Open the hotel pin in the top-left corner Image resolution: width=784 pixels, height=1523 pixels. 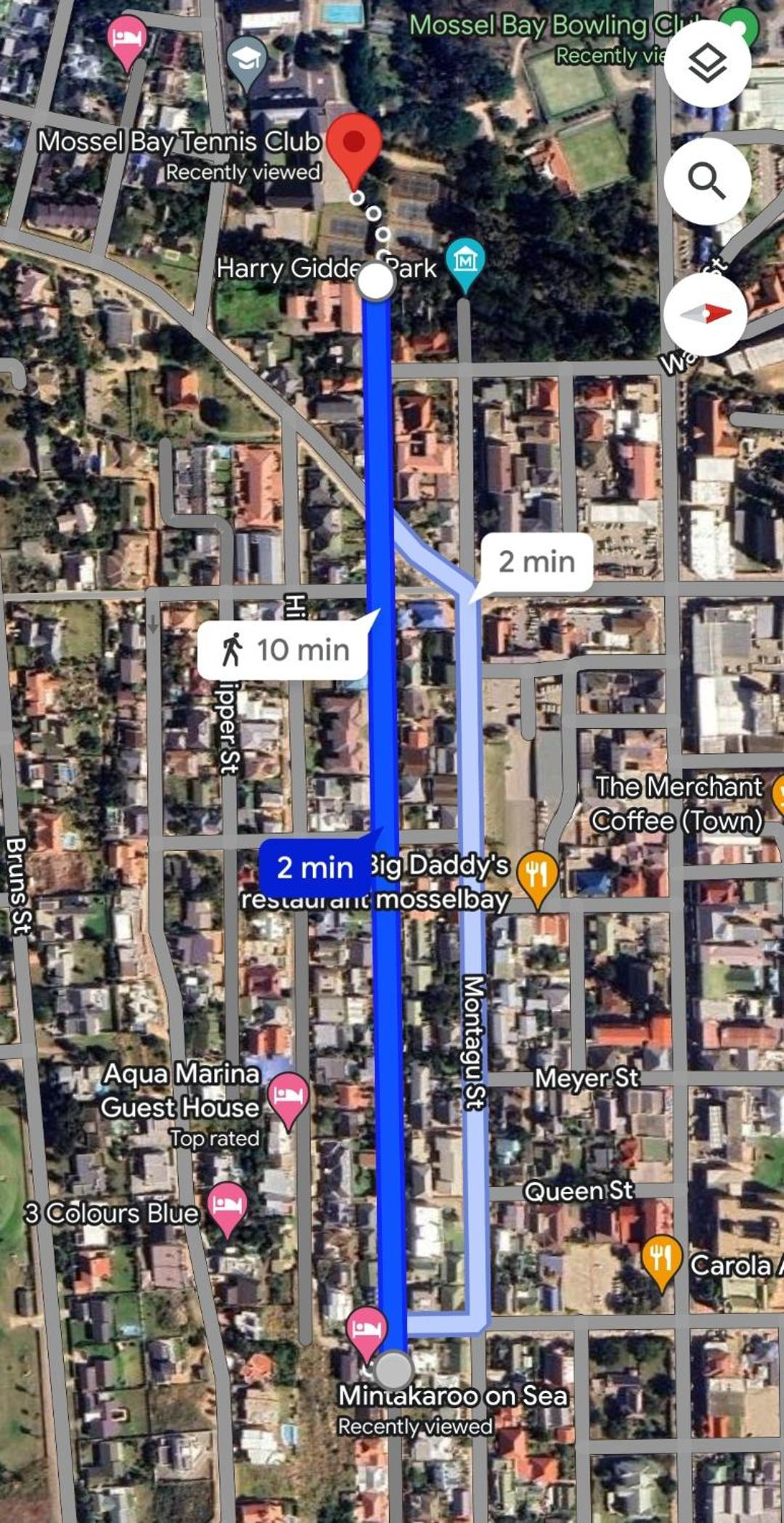tap(126, 42)
